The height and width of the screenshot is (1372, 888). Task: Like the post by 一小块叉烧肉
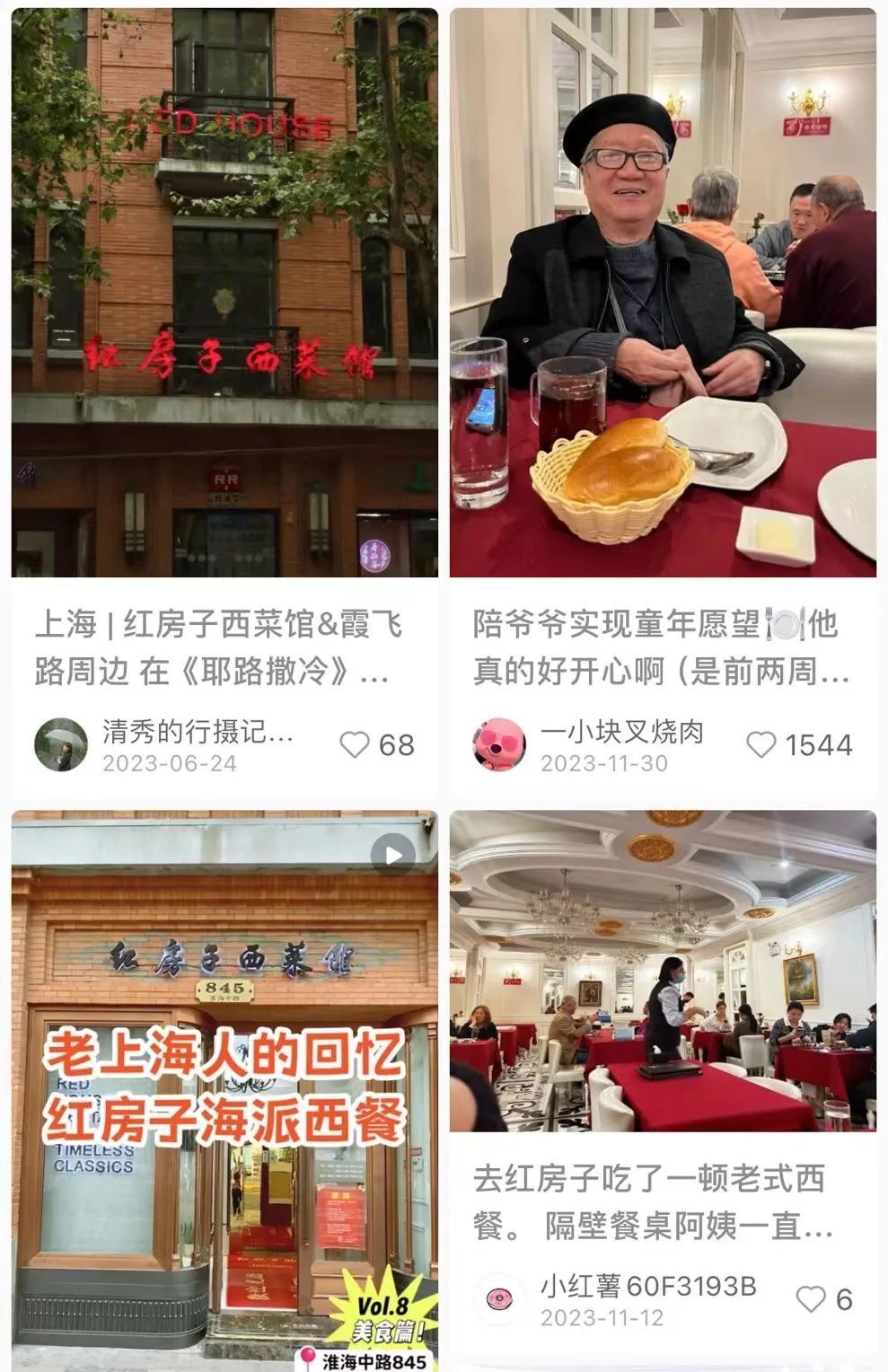pyautogui.click(x=761, y=745)
